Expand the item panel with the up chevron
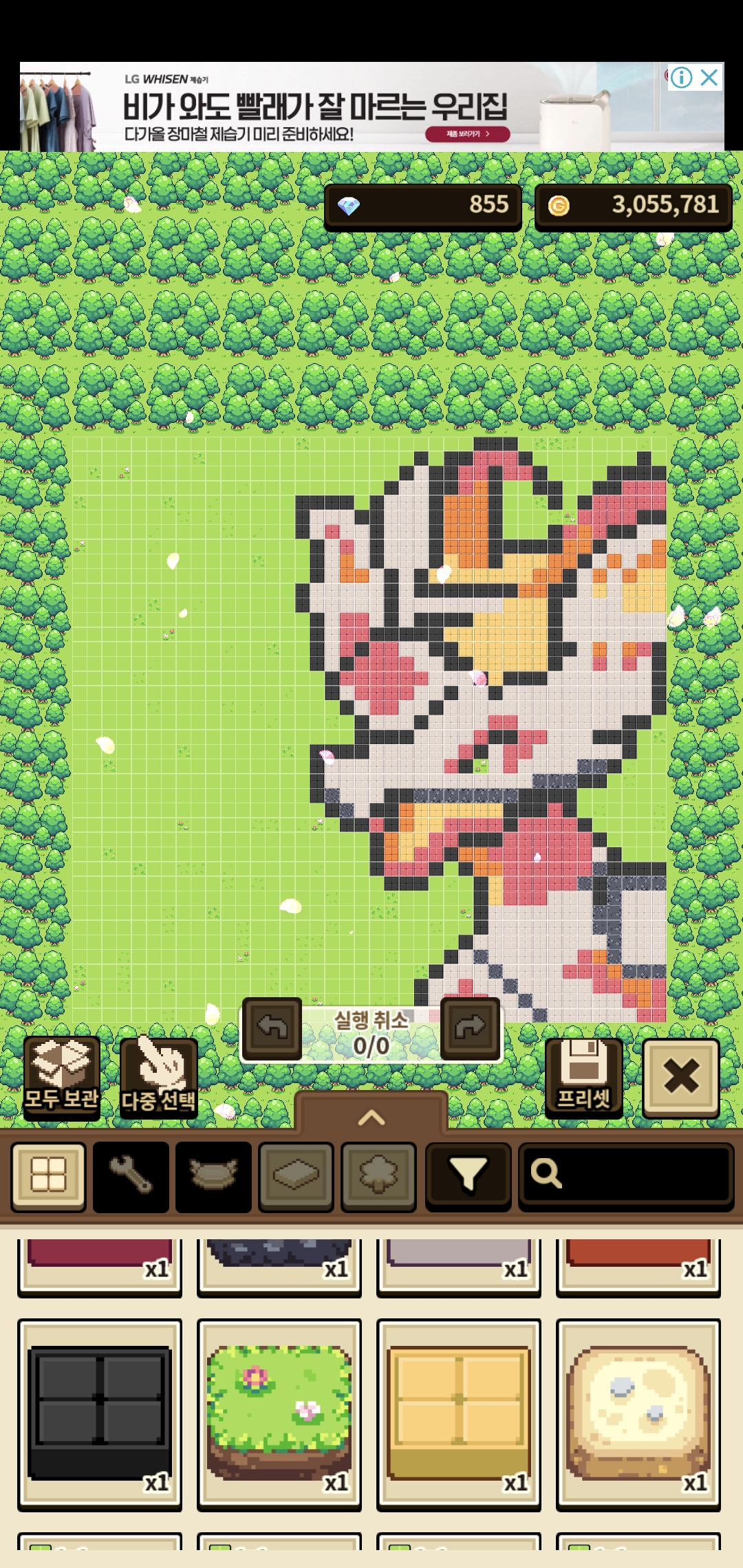 click(371, 1117)
